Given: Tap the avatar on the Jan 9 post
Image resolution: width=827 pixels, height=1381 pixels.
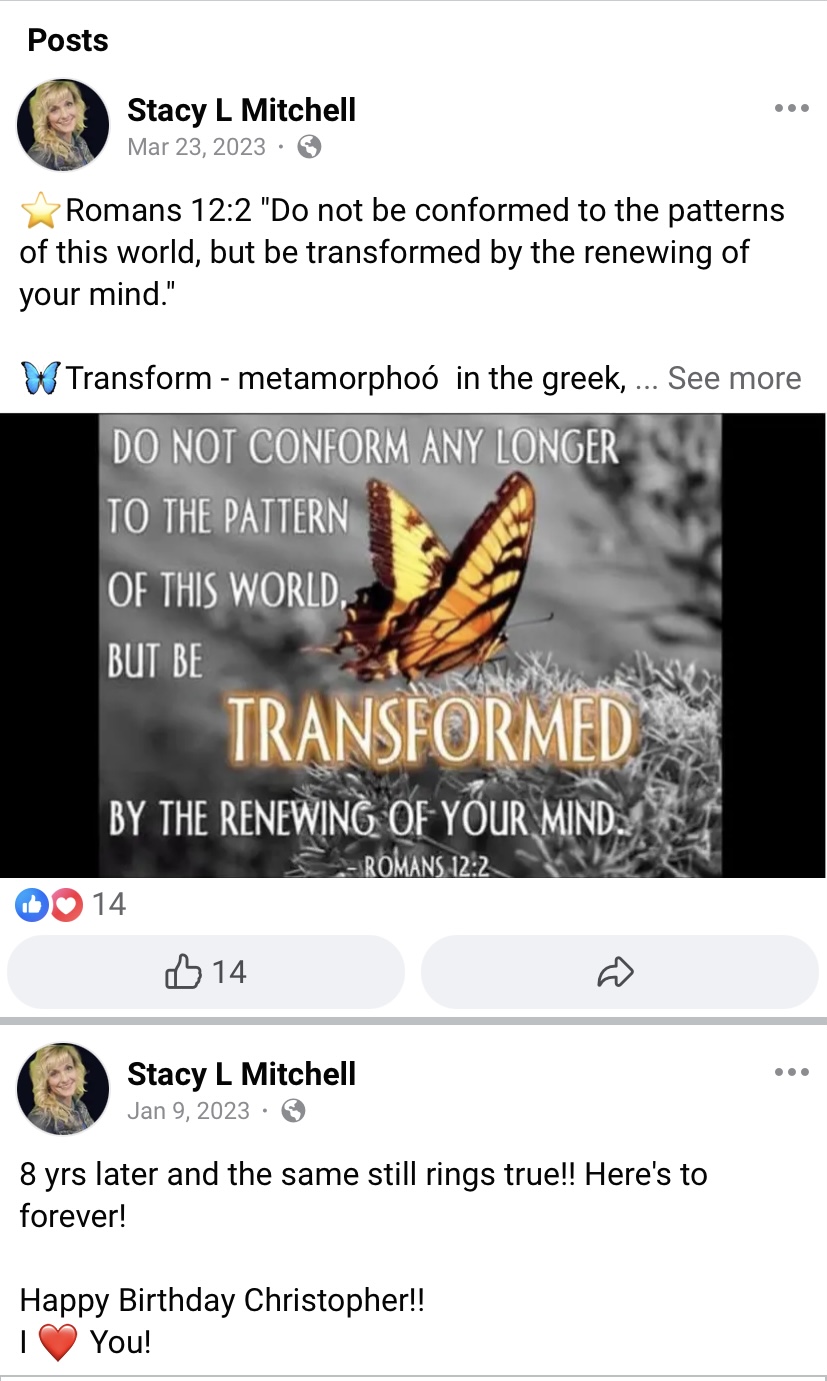Looking at the screenshot, I should pos(63,1089).
